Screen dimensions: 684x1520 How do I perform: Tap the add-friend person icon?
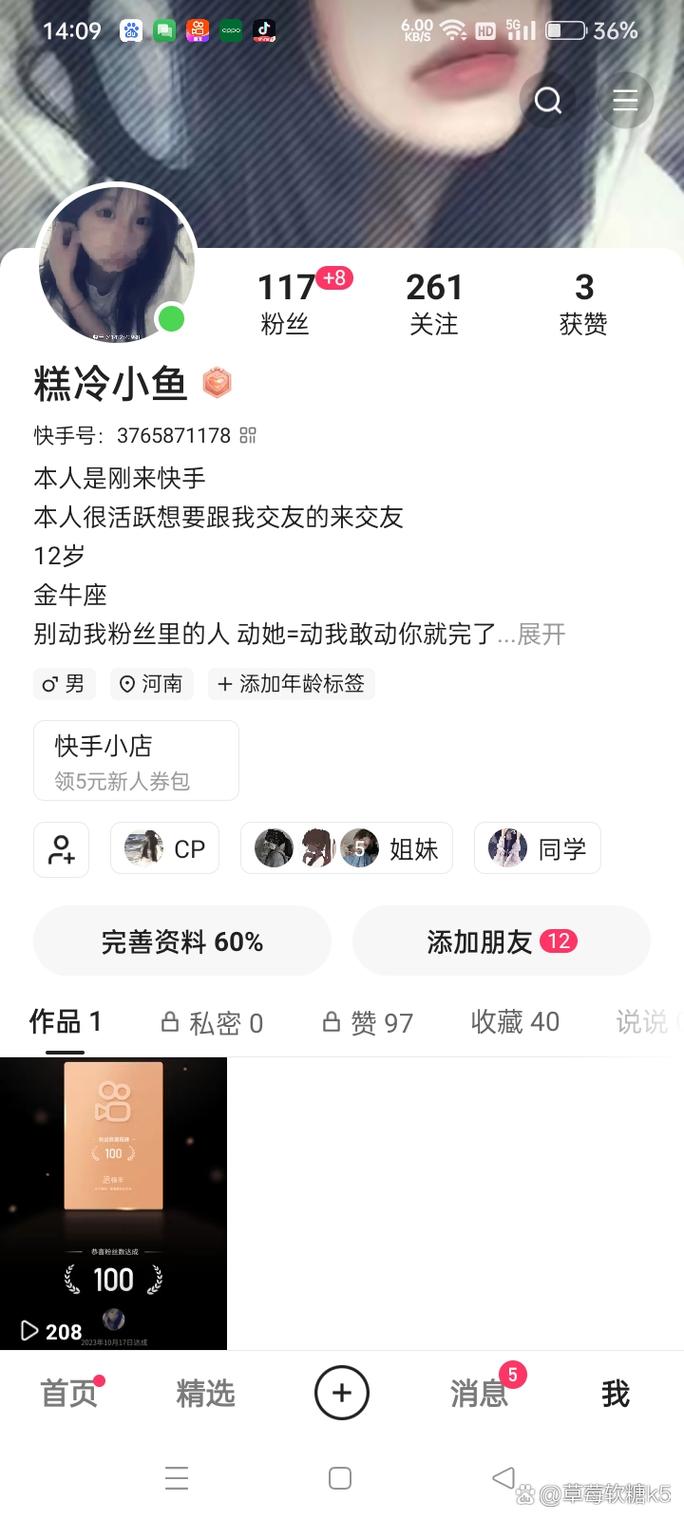[x=61, y=849]
